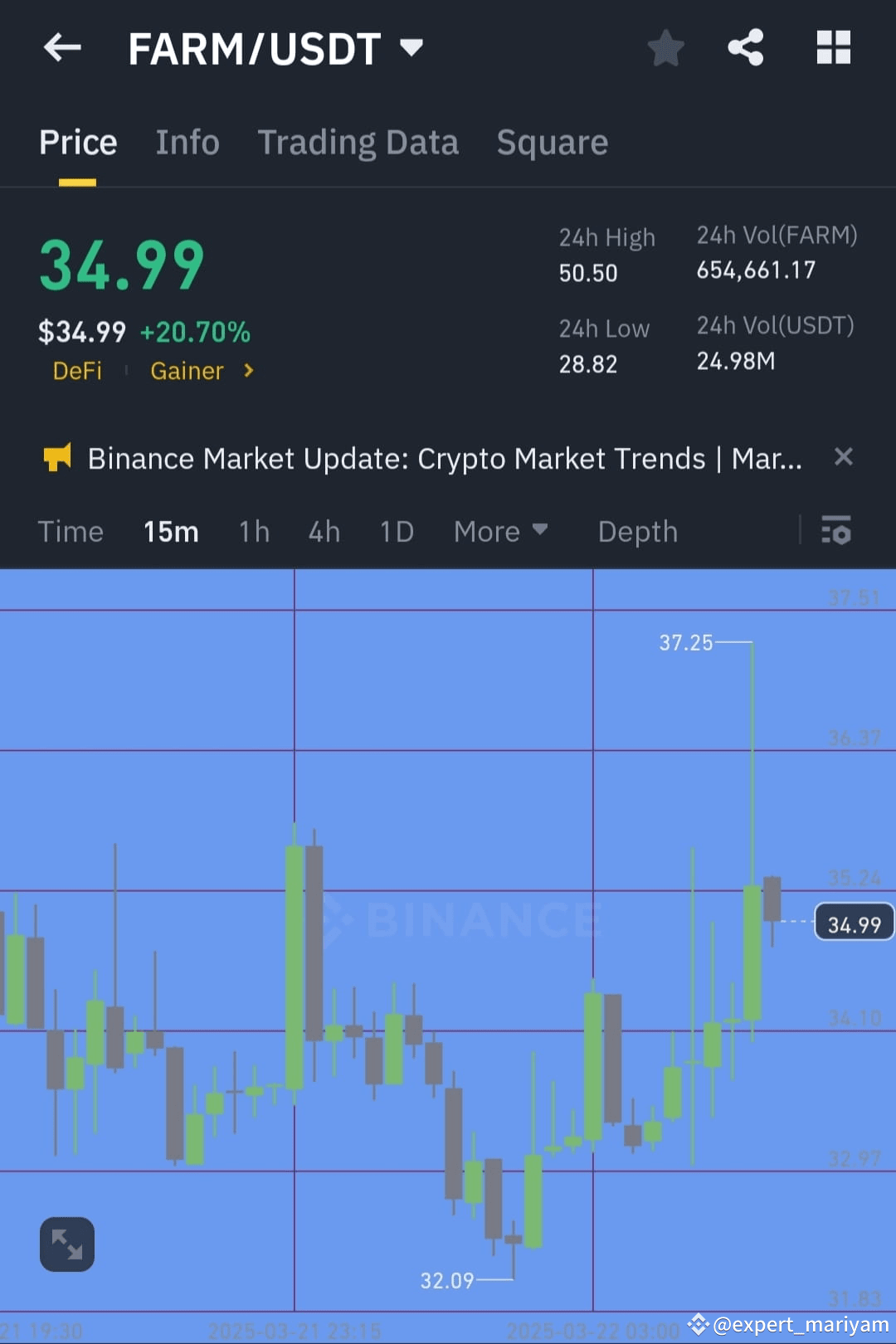896x1344 pixels.
Task: Open the markets grid icon top right
Action: pos(834,47)
